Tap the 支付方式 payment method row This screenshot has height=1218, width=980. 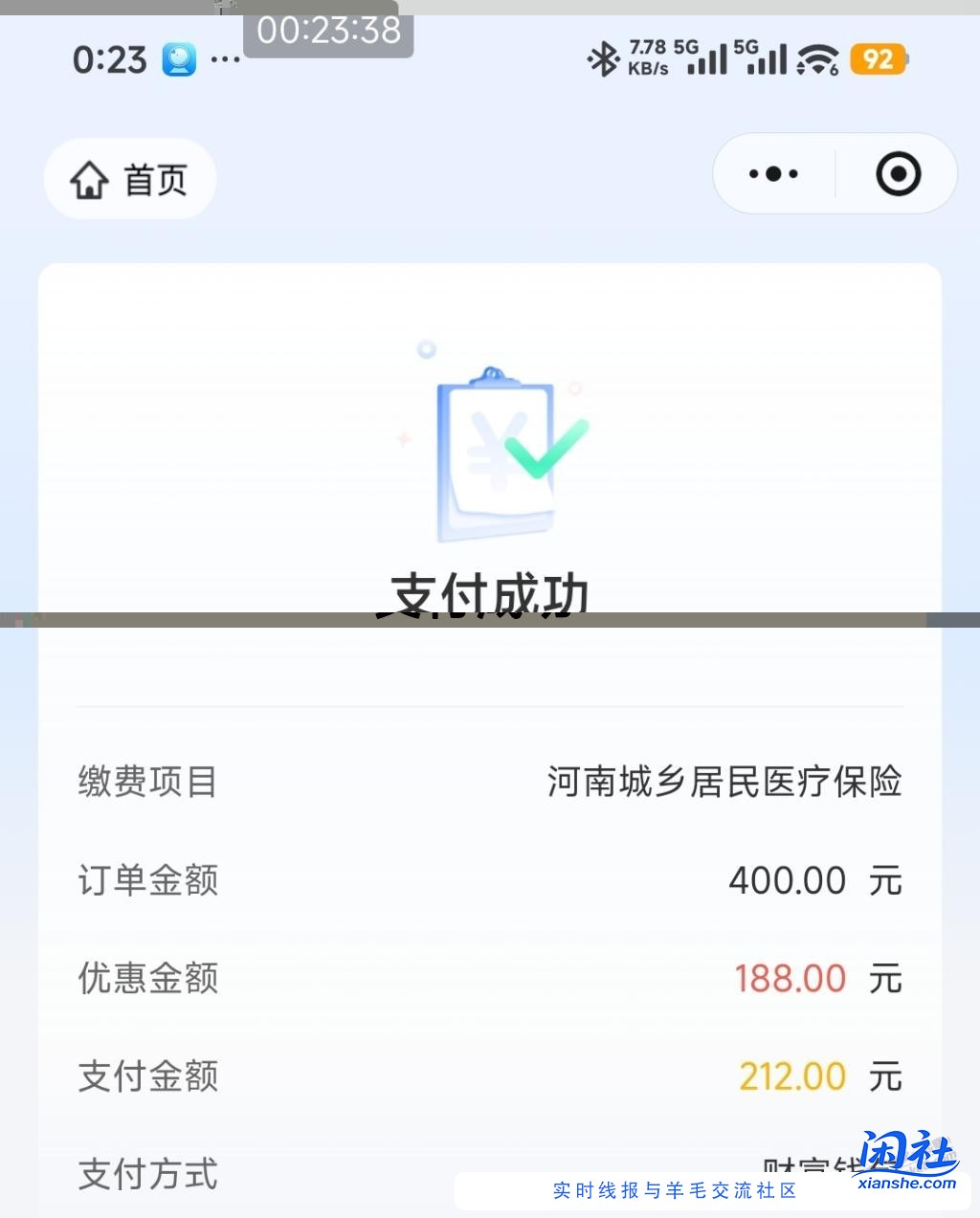pyautogui.click(x=145, y=1173)
